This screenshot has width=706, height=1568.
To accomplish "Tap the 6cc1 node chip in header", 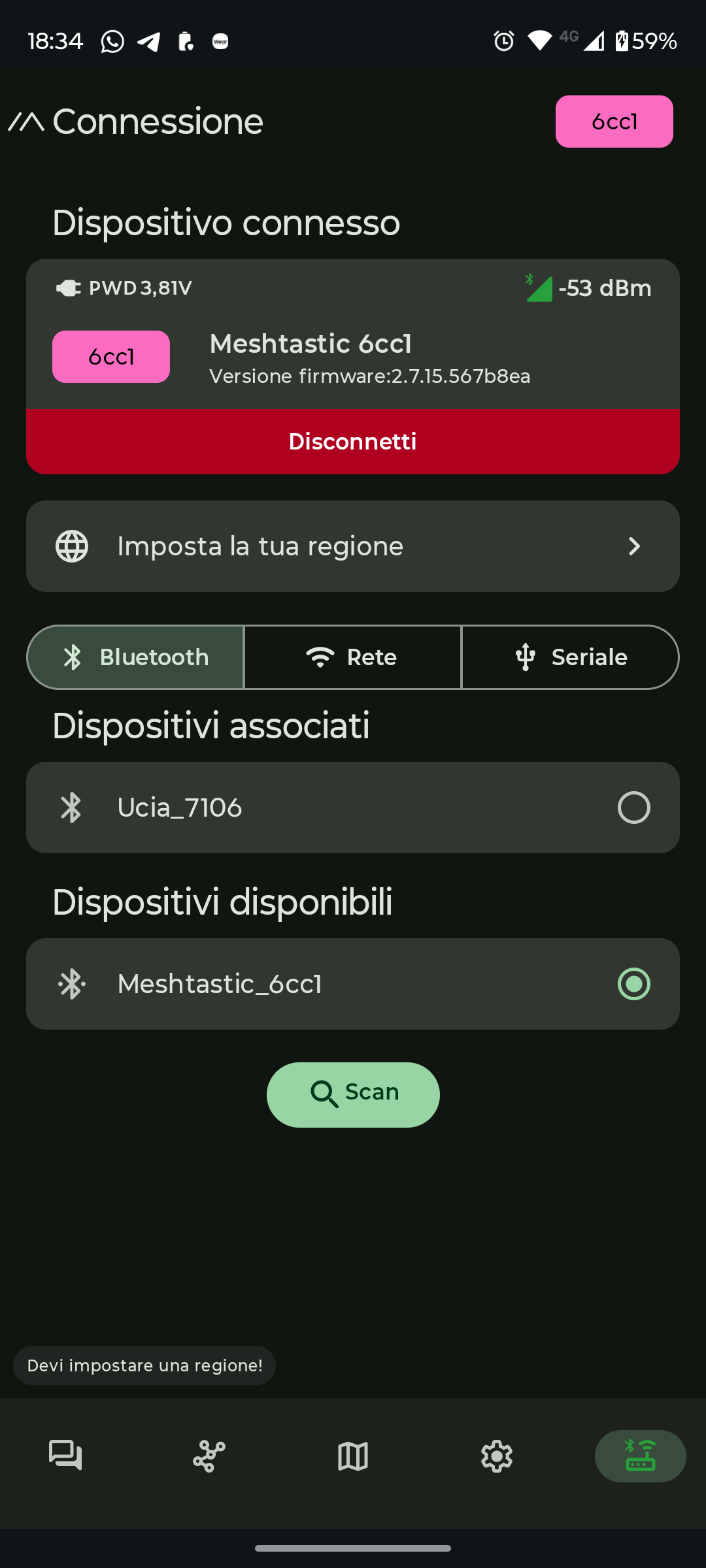I will [614, 122].
